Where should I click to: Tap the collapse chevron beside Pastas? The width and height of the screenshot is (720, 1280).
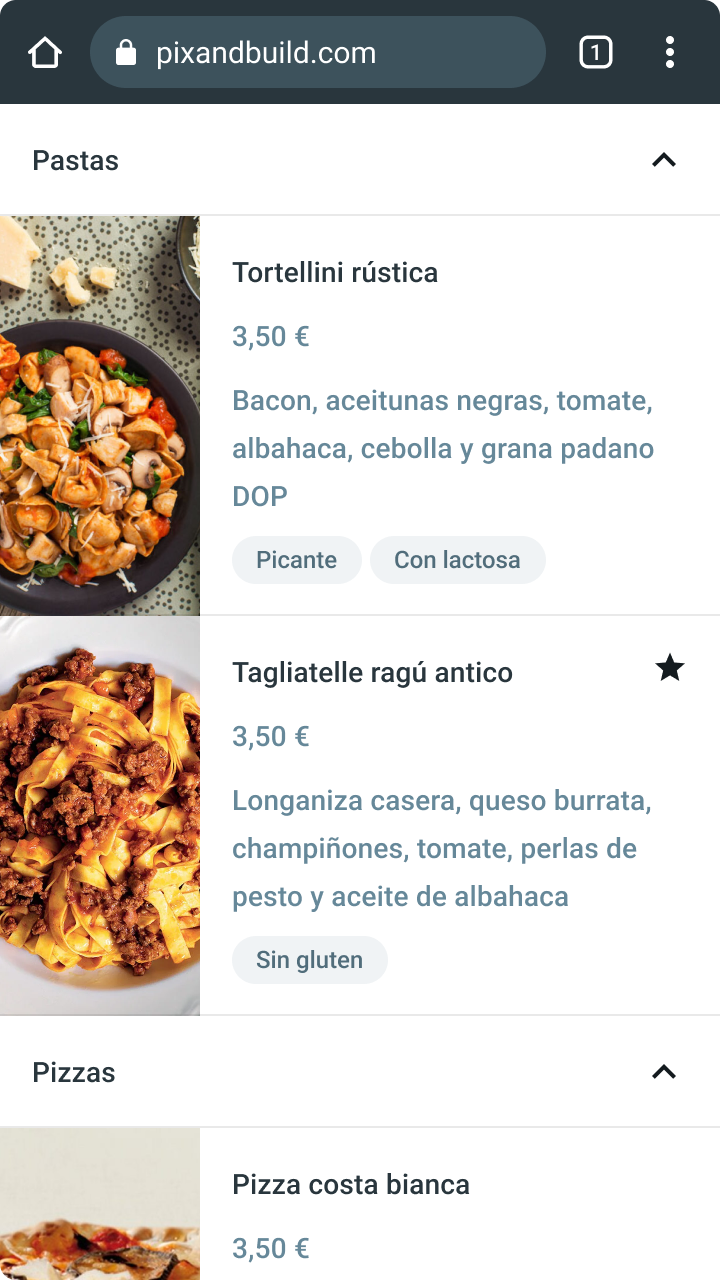(663, 159)
